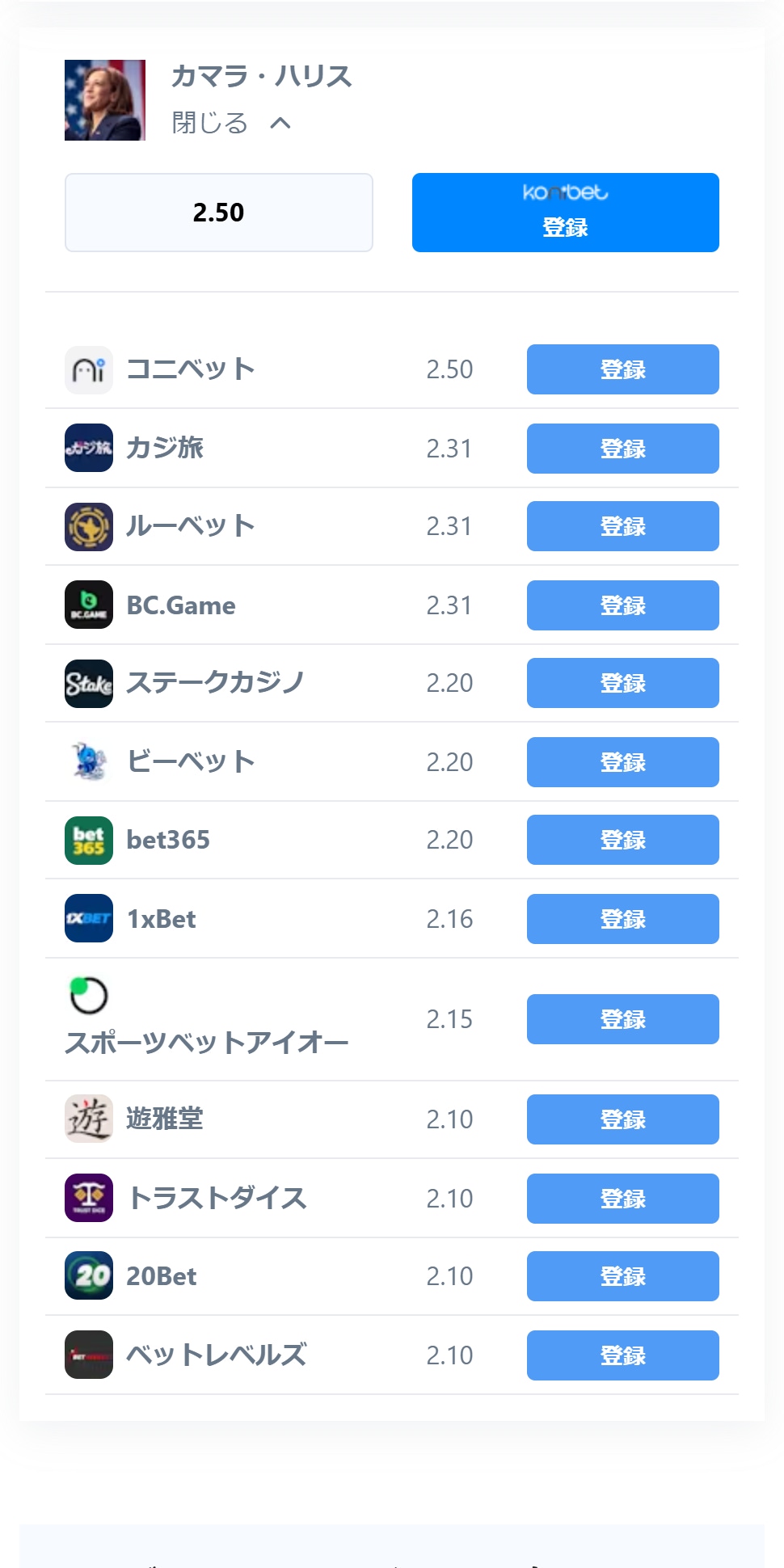This screenshot has width=784, height=1568.
Task: Register at BC.Game
Action: [x=622, y=605]
